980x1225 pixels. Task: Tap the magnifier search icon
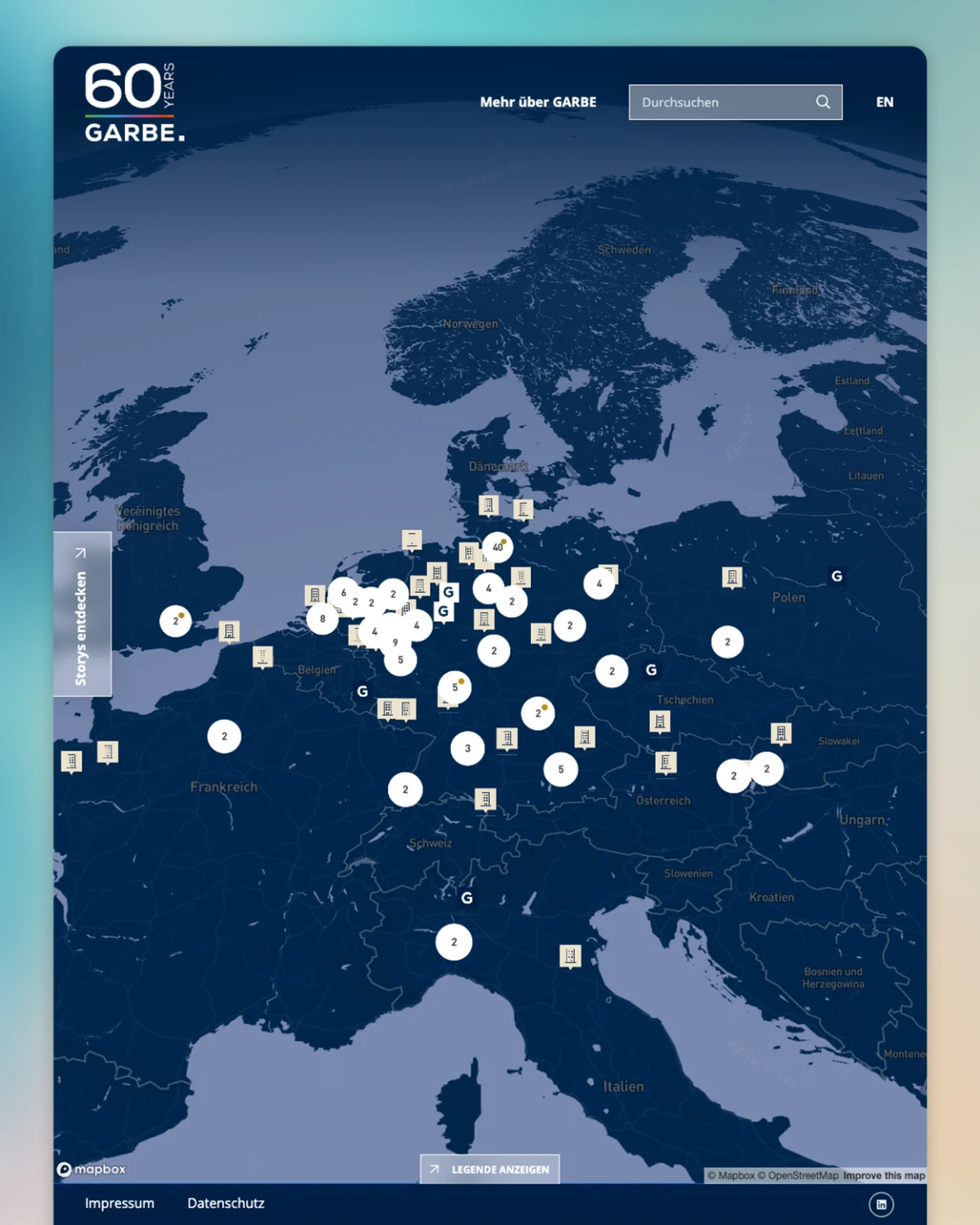(823, 102)
